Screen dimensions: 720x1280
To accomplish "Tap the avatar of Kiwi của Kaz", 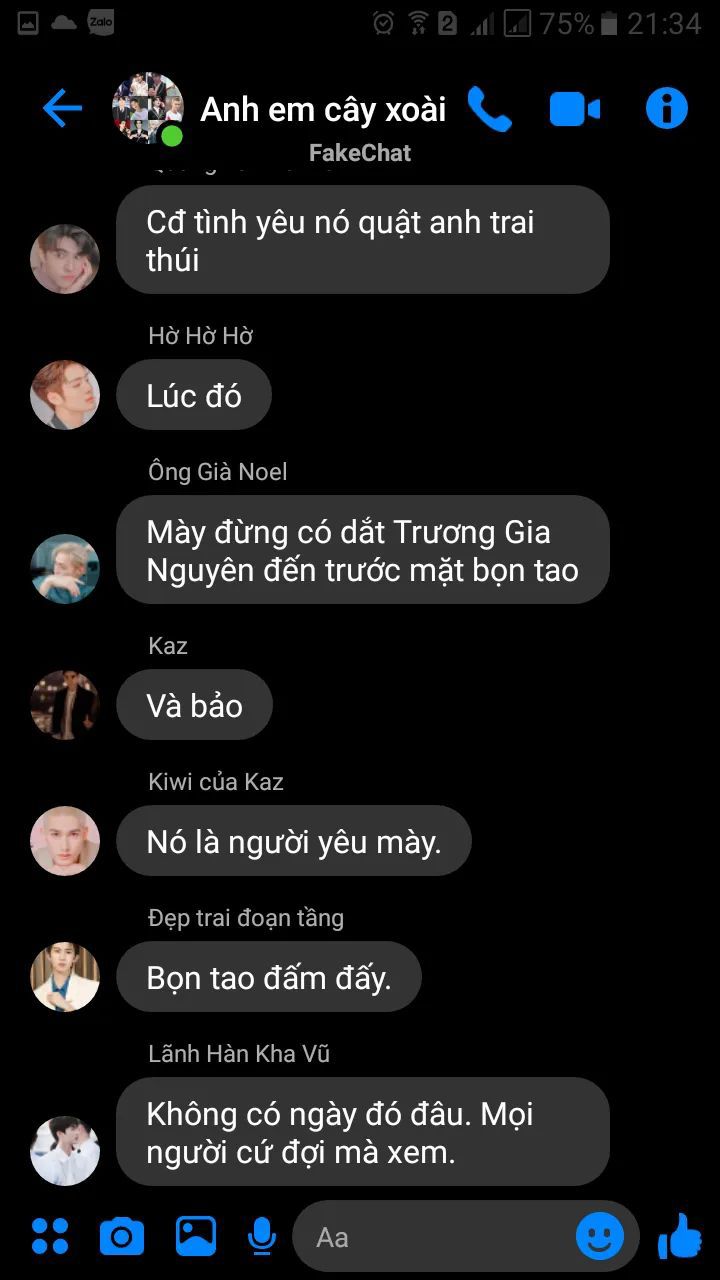I will (65, 841).
